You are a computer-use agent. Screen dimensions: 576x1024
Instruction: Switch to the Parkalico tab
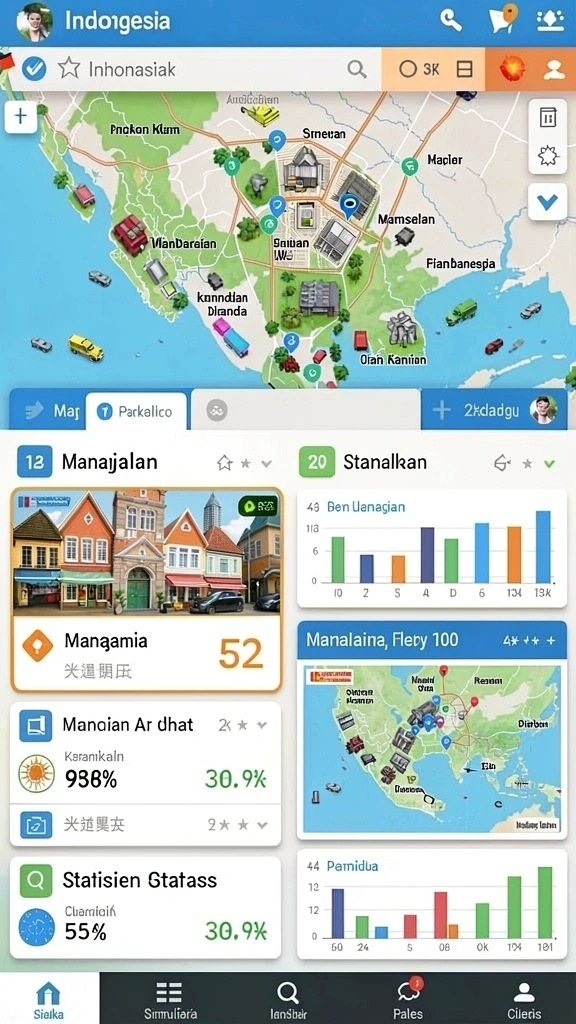[136, 411]
